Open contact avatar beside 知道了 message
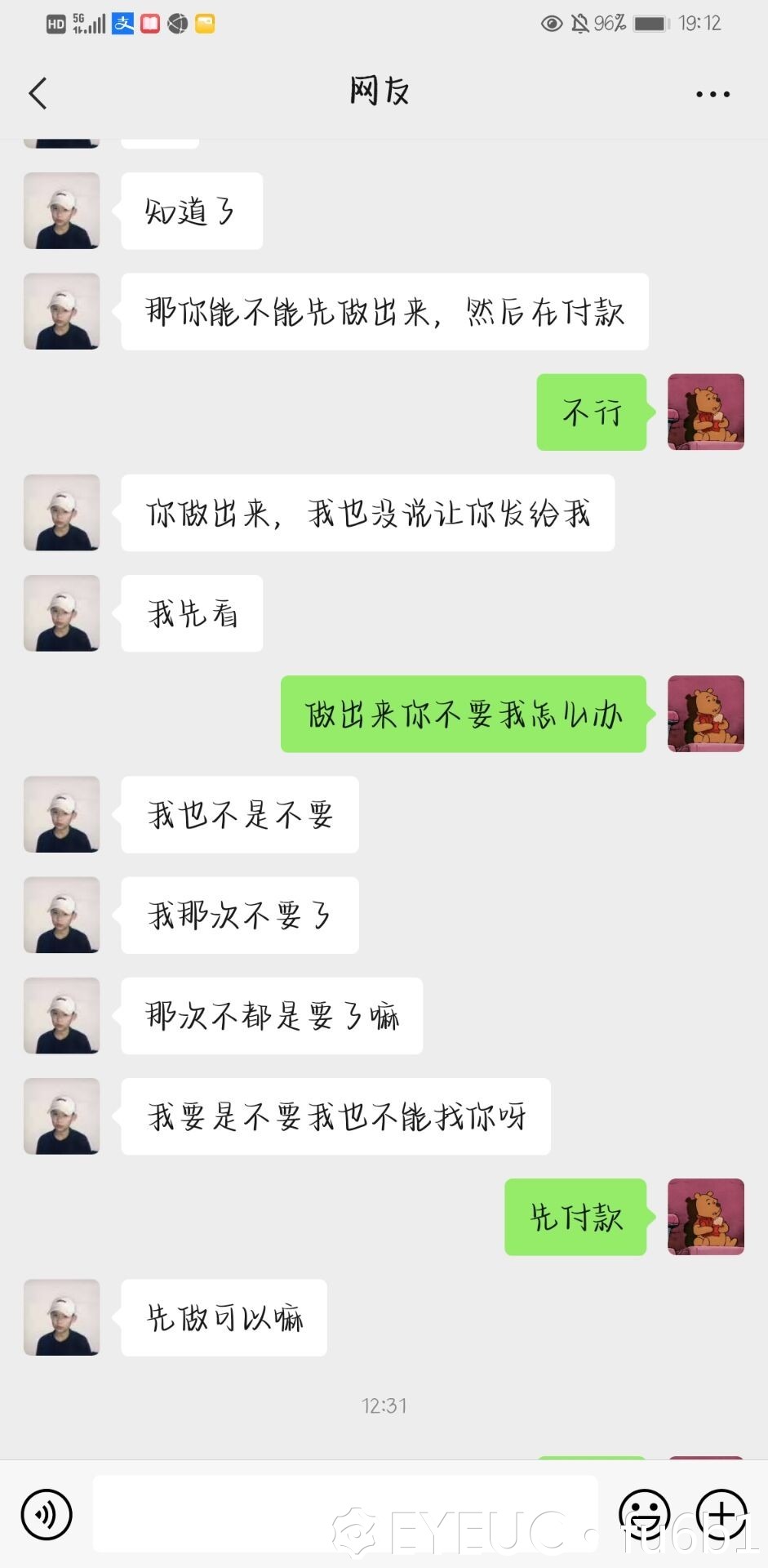Image resolution: width=768 pixels, height=1568 pixels. coord(62,211)
